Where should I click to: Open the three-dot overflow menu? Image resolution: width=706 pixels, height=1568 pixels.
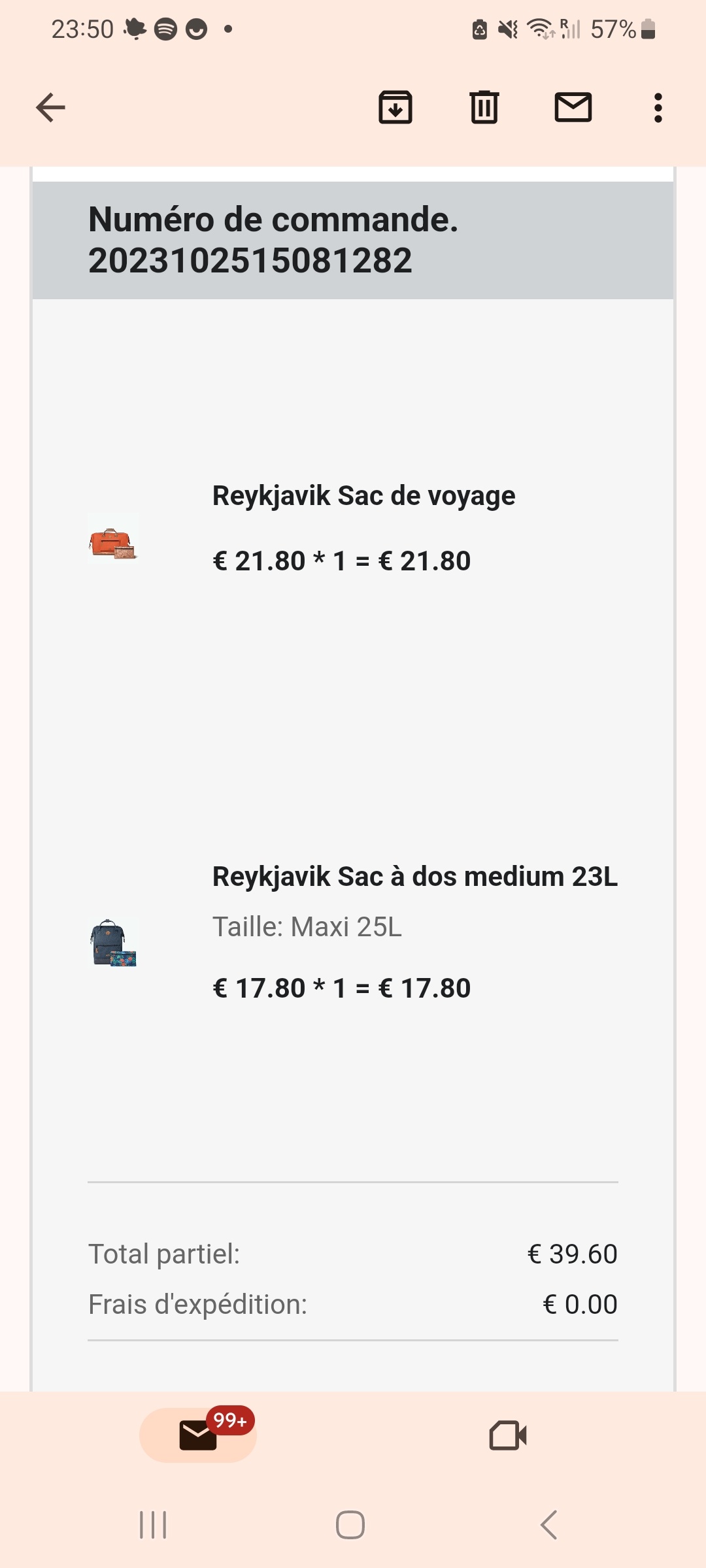tap(658, 108)
